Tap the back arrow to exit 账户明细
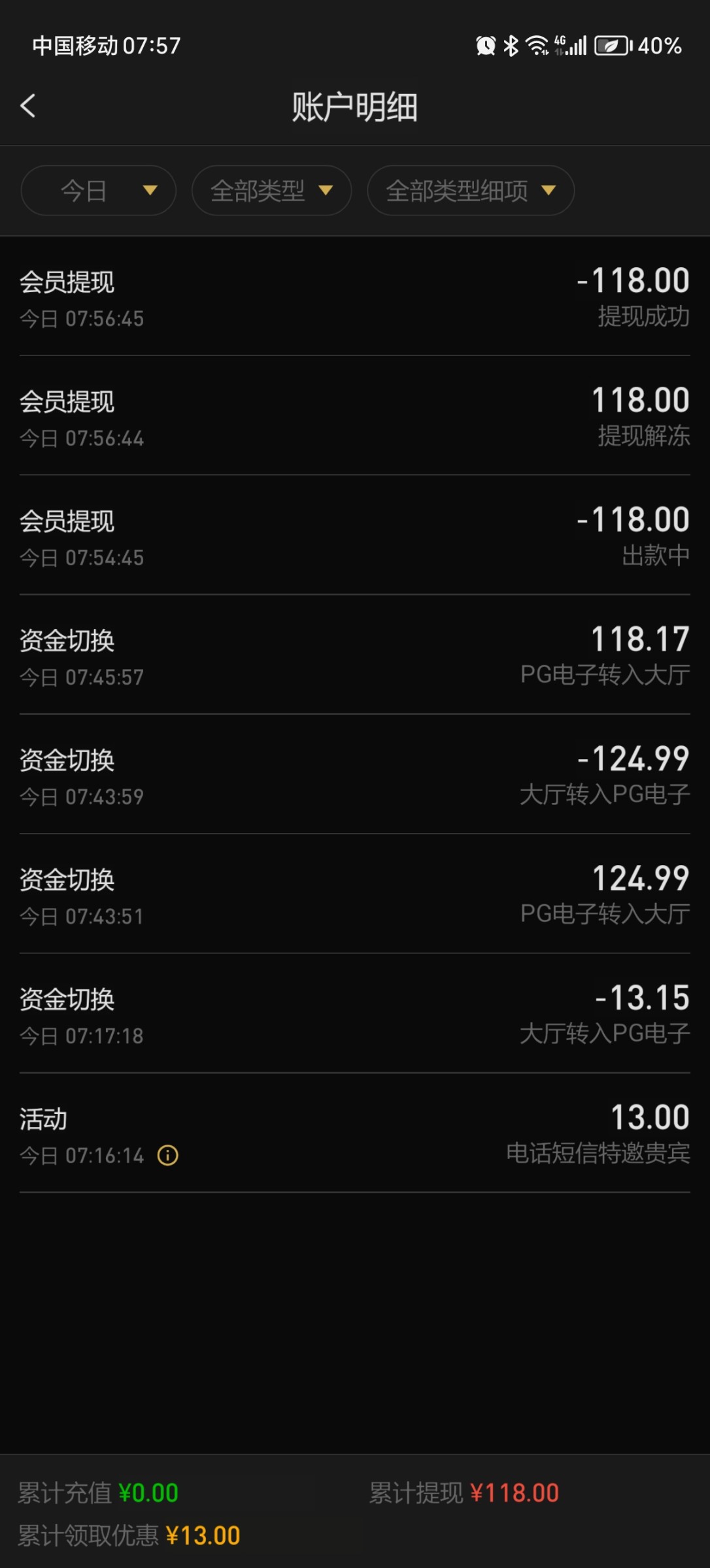The height and width of the screenshot is (1568, 710). pos(29,105)
